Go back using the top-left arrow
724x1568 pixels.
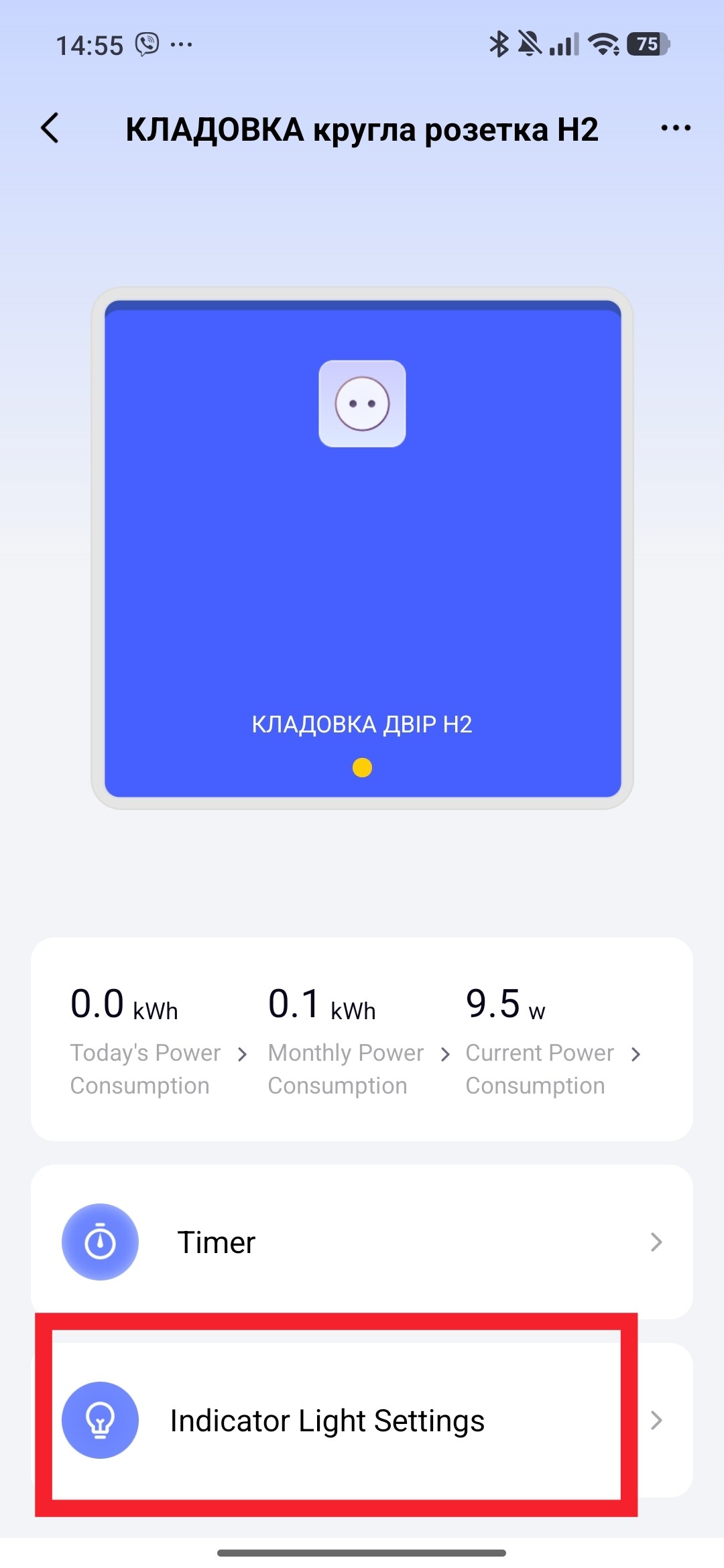pyautogui.click(x=50, y=128)
